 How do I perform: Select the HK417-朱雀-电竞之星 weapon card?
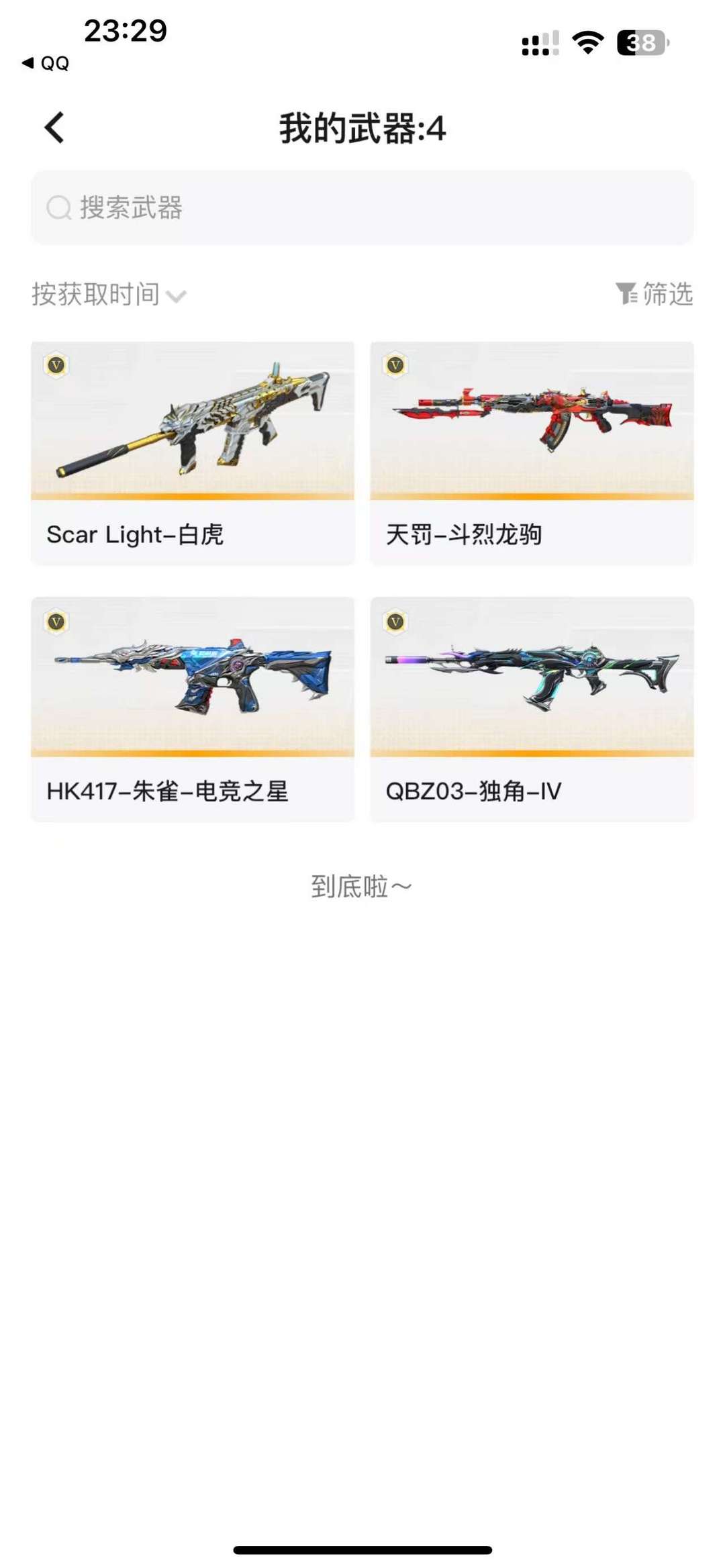[193, 709]
